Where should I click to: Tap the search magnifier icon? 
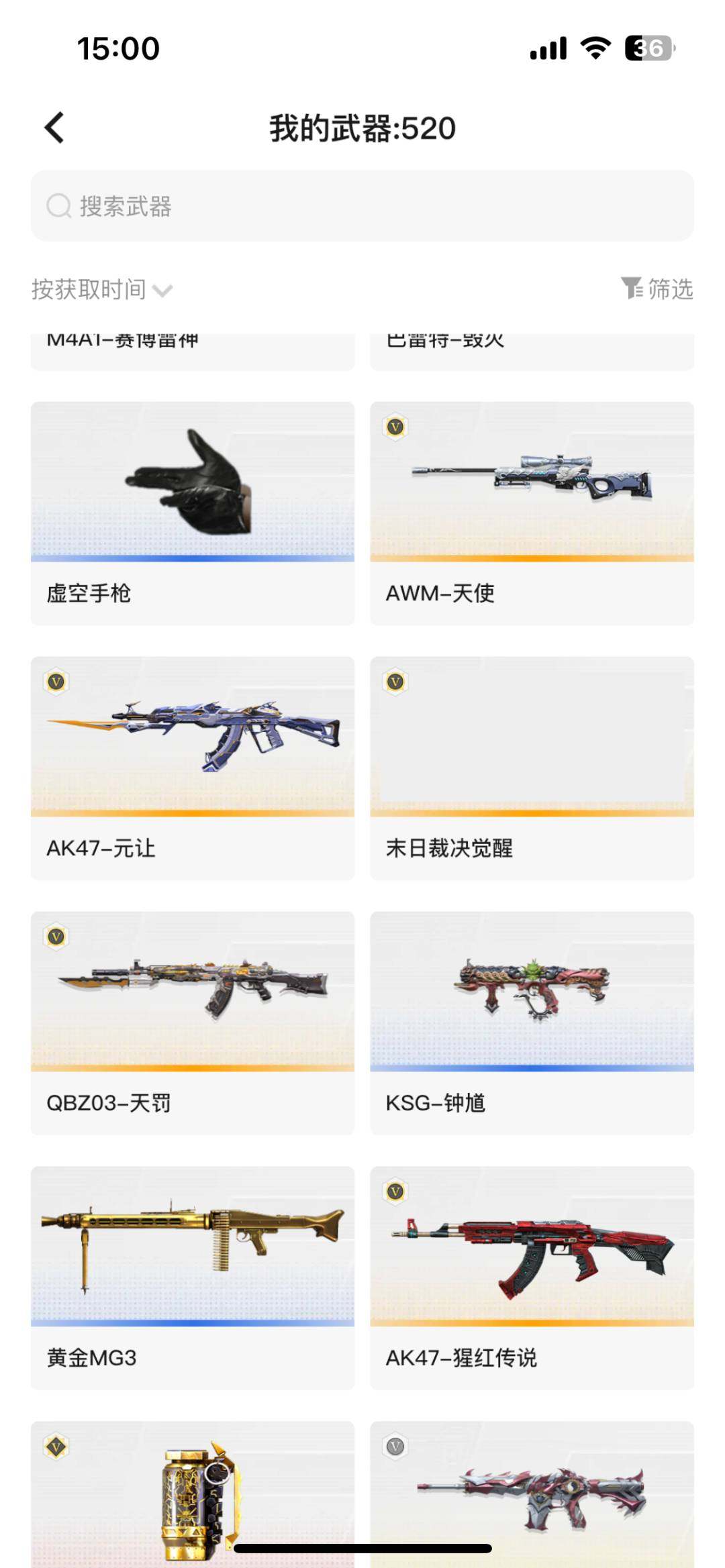[x=59, y=207]
